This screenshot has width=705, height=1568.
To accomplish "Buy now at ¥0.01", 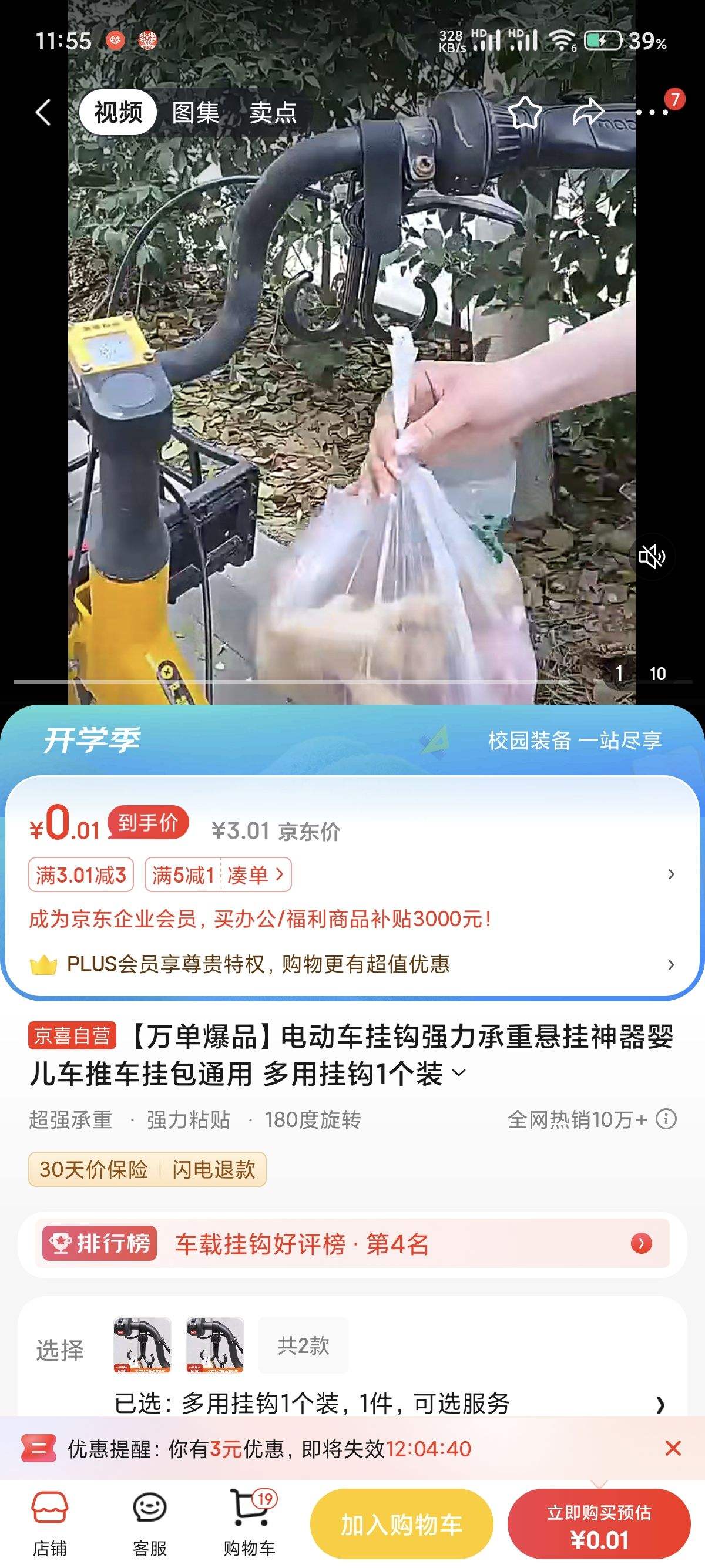I will tap(599, 1524).
